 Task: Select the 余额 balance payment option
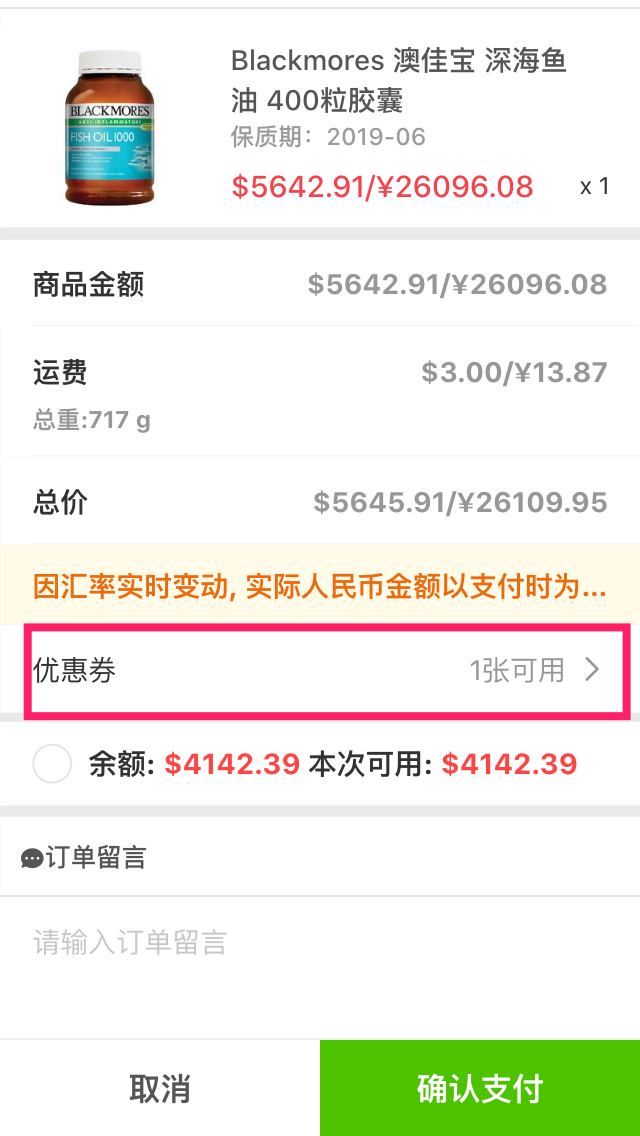52,765
